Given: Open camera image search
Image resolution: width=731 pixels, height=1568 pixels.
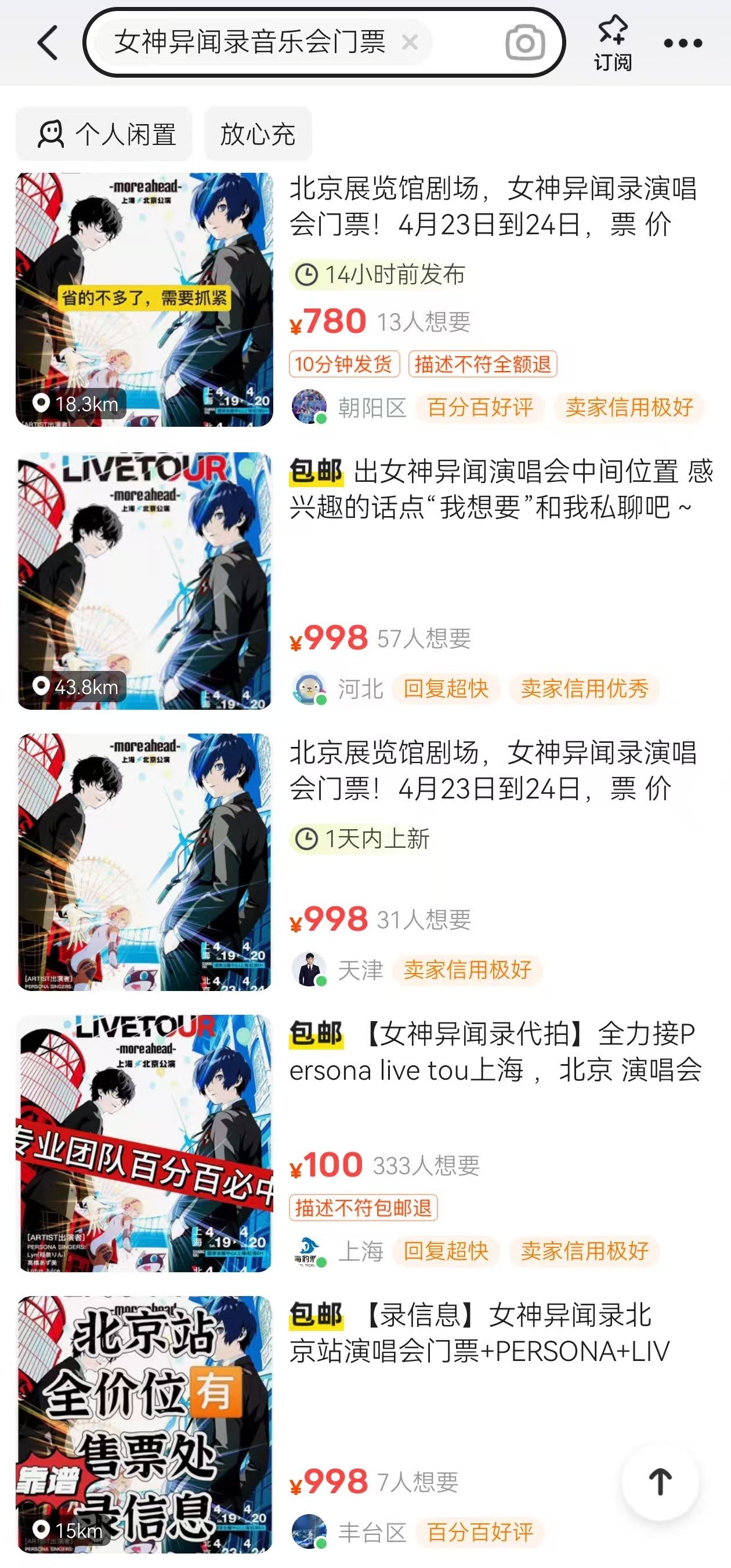Looking at the screenshot, I should [x=524, y=42].
